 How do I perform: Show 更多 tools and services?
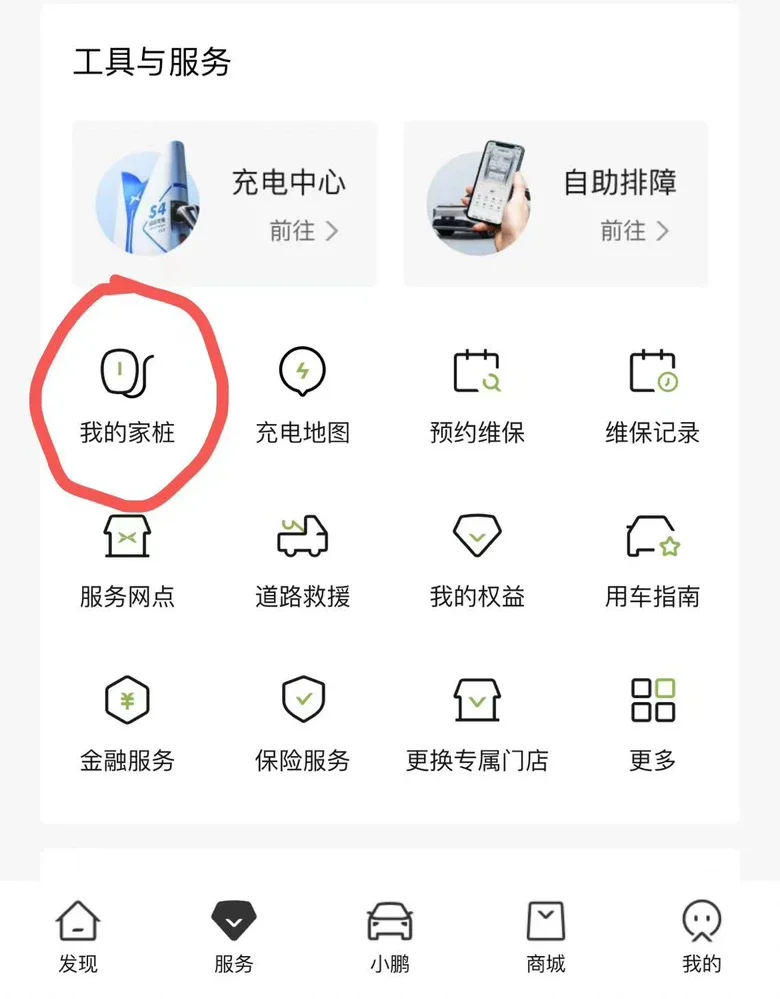(x=652, y=723)
